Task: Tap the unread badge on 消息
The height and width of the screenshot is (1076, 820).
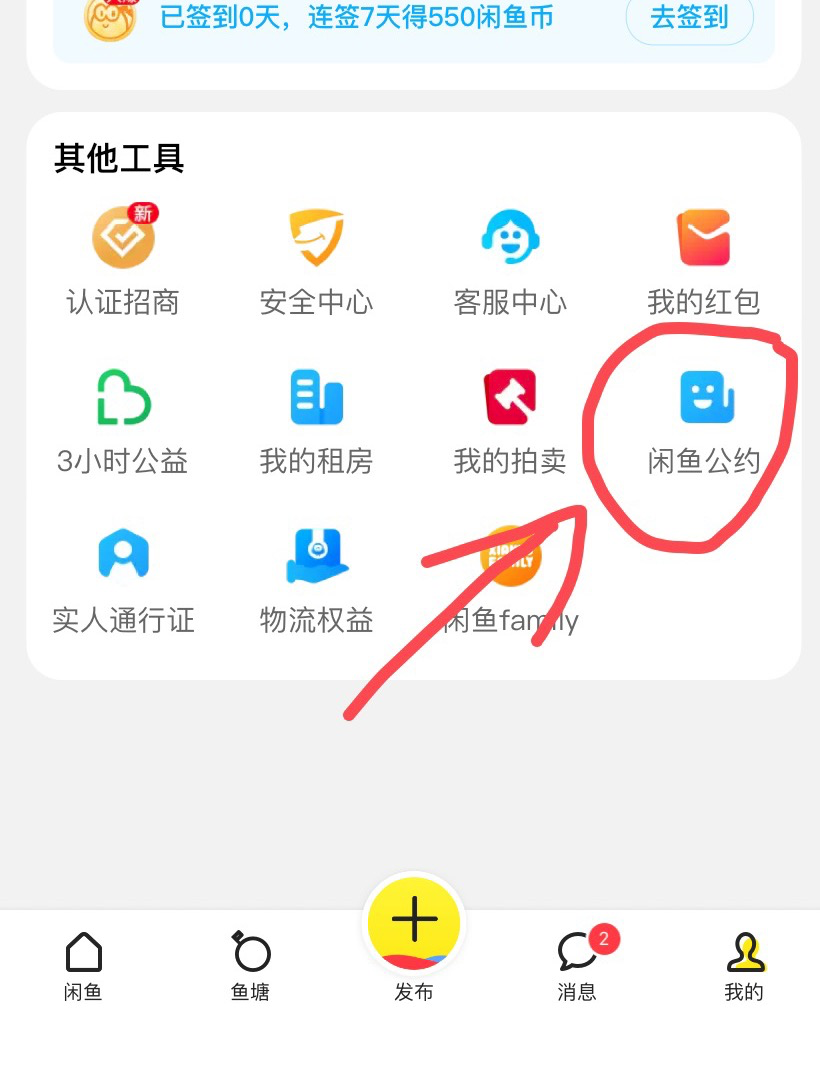Action: coord(603,939)
